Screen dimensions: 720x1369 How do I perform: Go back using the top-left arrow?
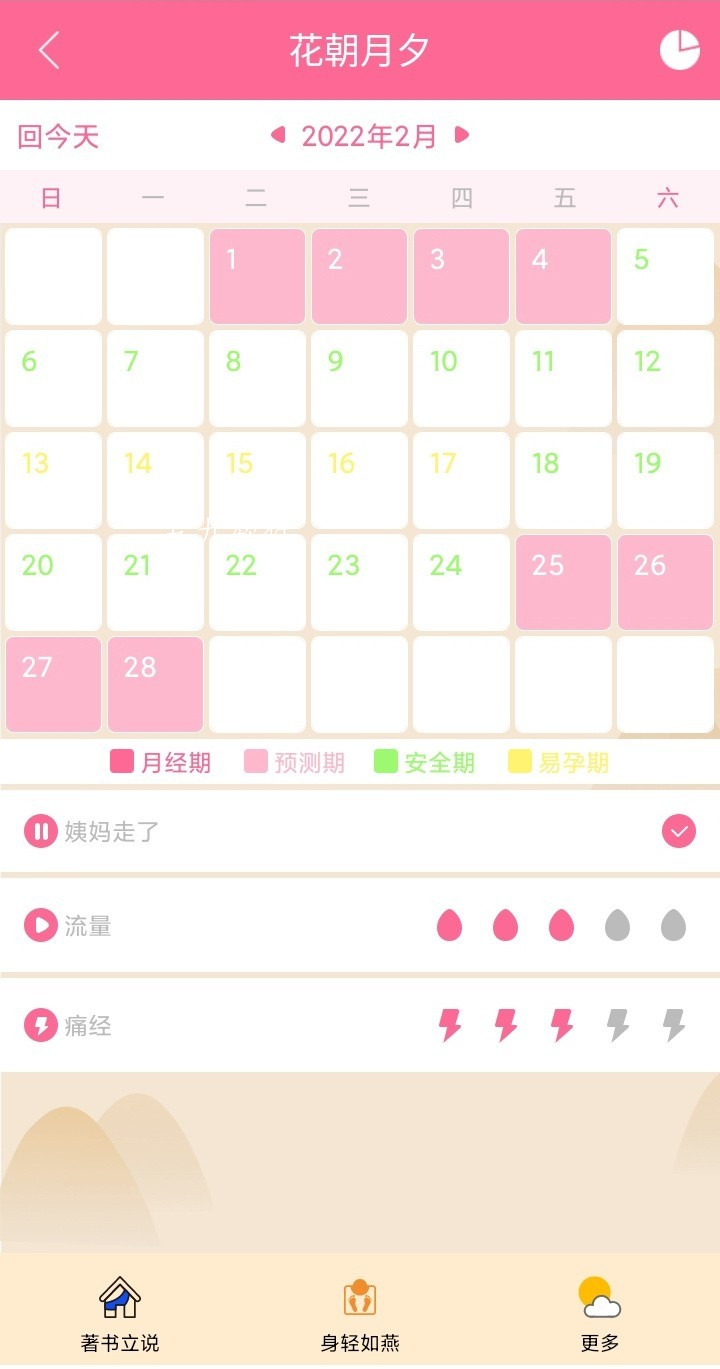coord(49,50)
